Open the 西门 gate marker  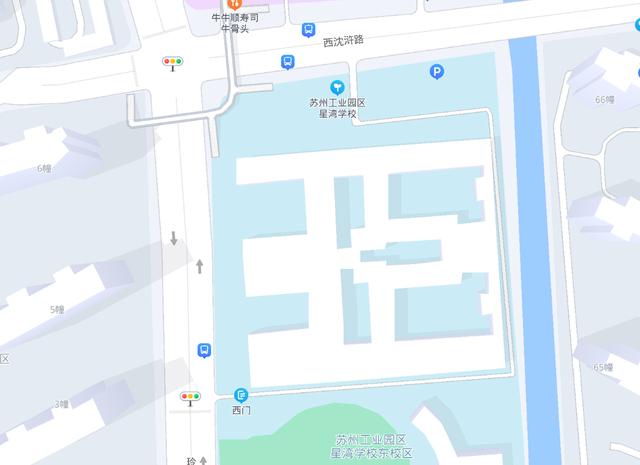coord(241,395)
